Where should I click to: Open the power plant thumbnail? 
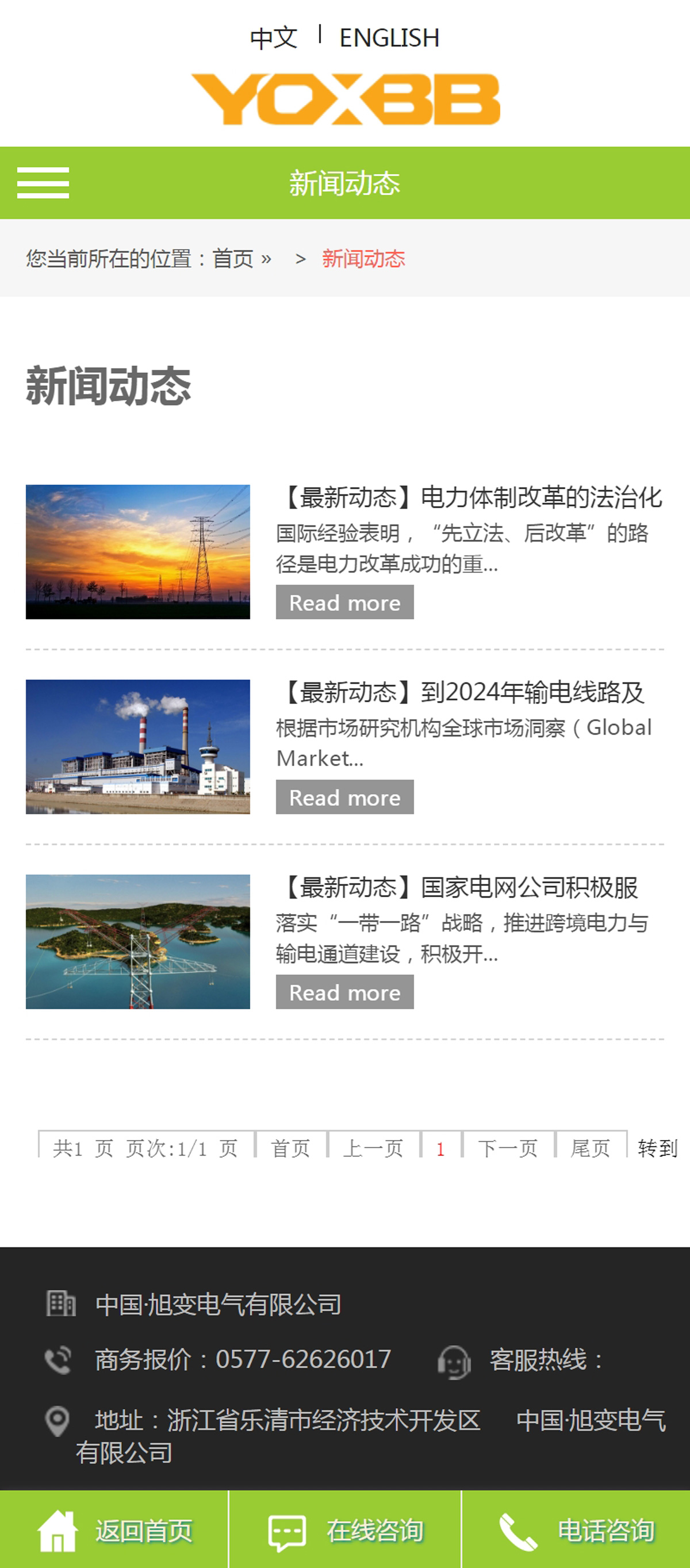point(137,746)
